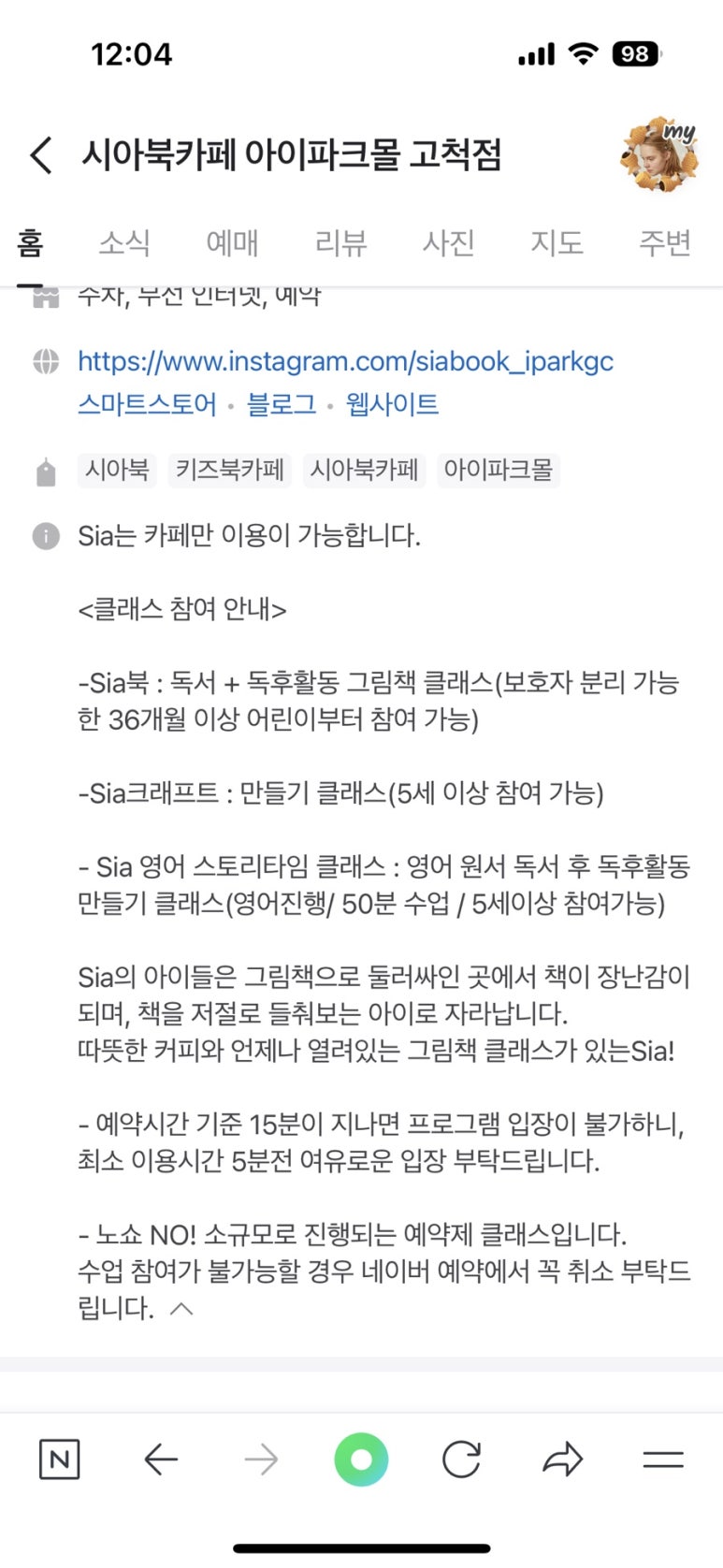
Task: Select the 아이파크몰 tag chip
Action: click(x=498, y=470)
